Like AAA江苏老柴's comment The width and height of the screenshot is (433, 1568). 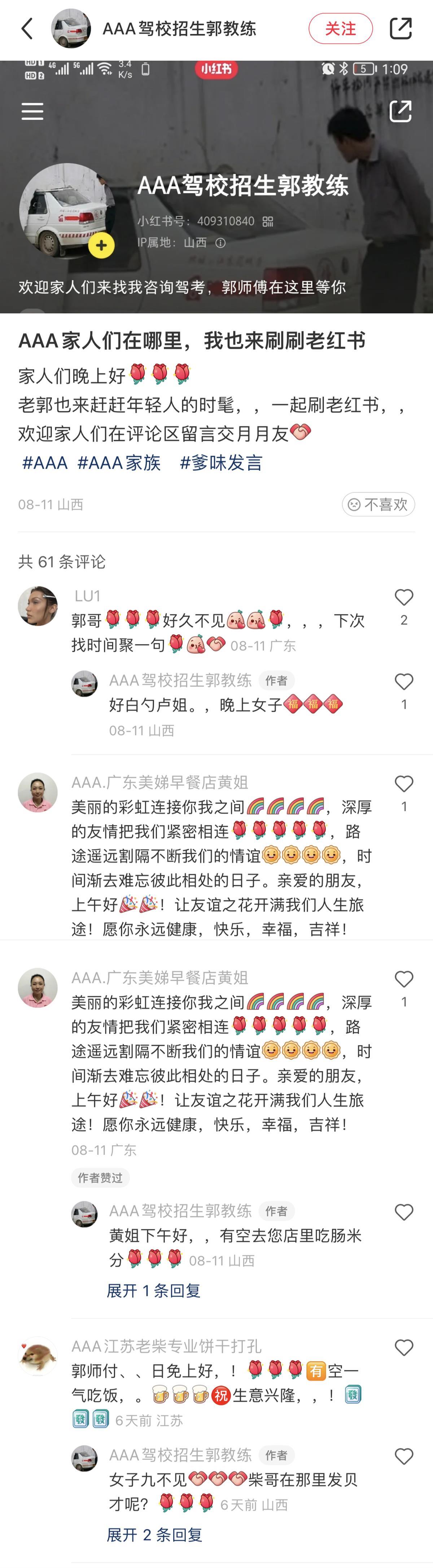coord(404,1348)
